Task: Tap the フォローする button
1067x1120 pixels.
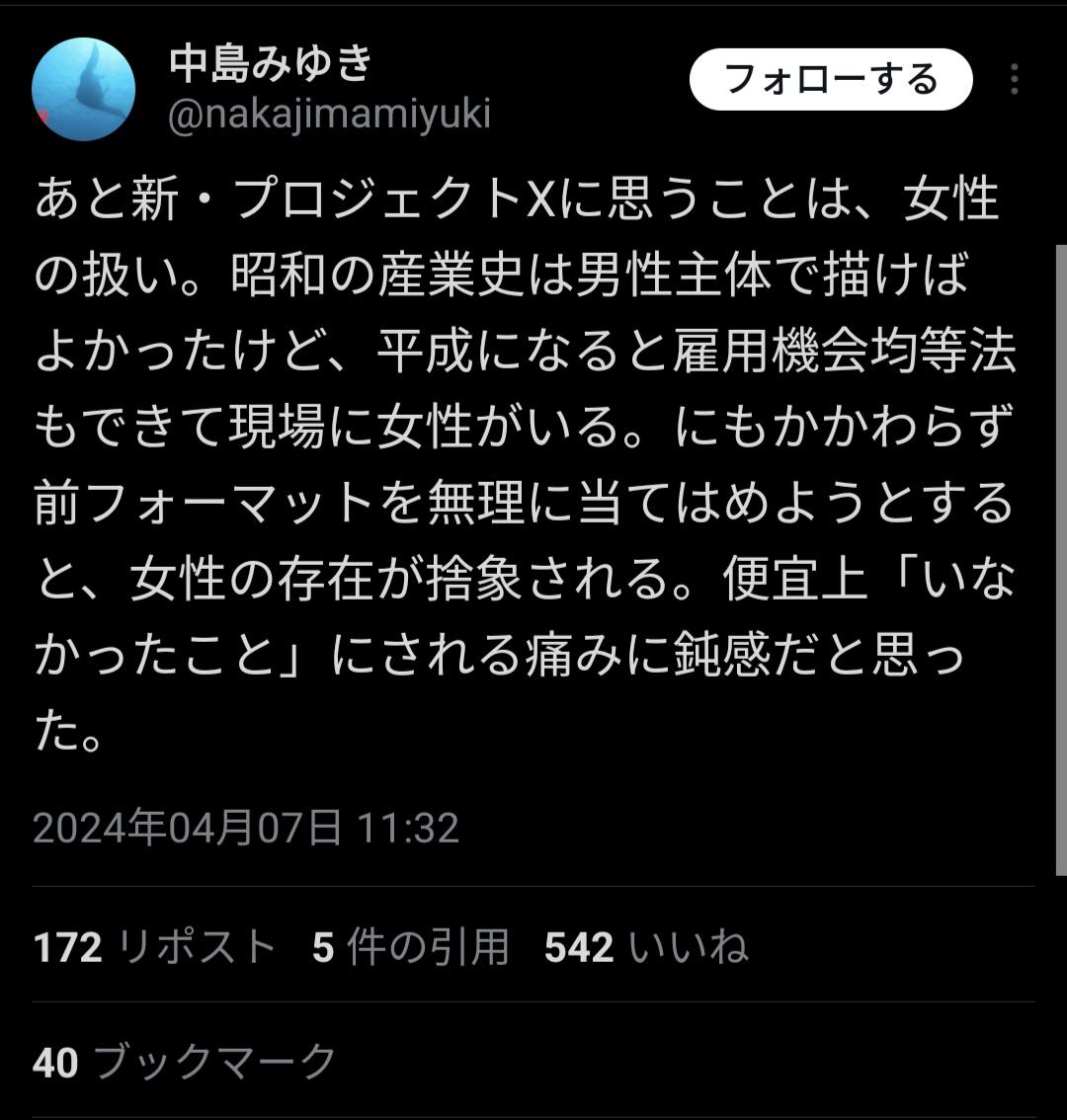Action: [x=830, y=79]
